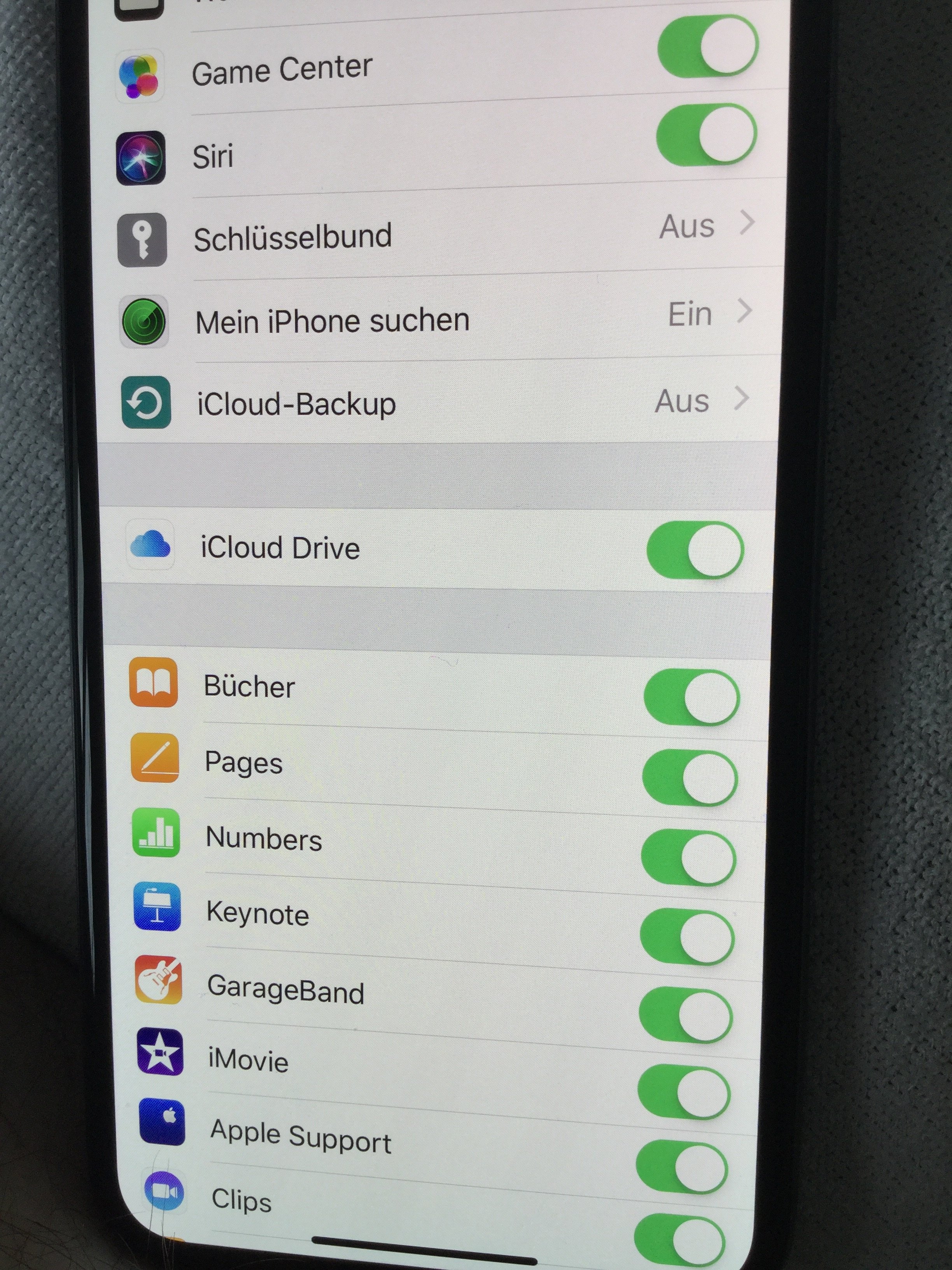The width and height of the screenshot is (952, 1270).
Task: Disable Pages iCloud sync
Action: [690, 779]
